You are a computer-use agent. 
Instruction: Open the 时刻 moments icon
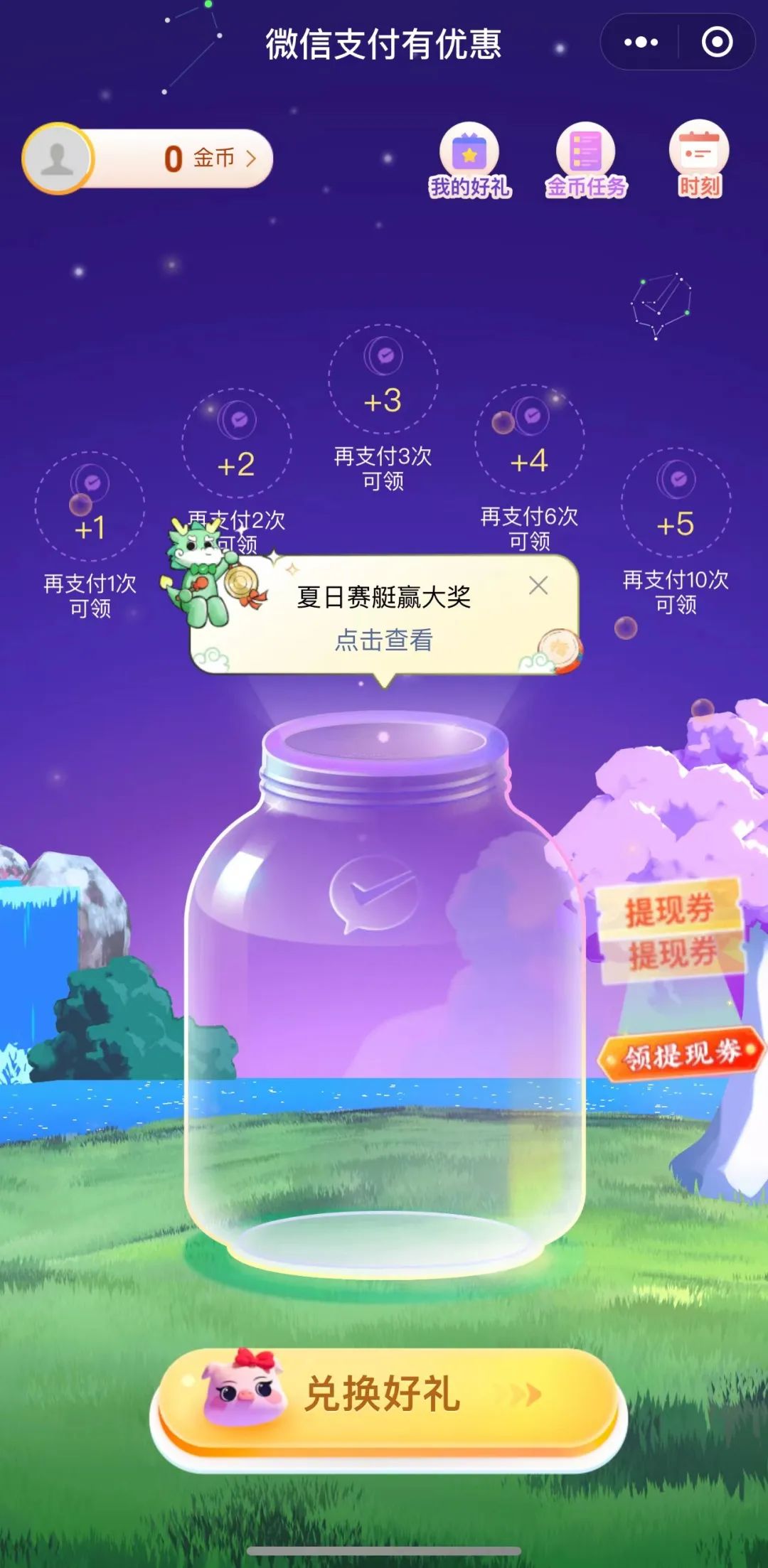click(699, 159)
